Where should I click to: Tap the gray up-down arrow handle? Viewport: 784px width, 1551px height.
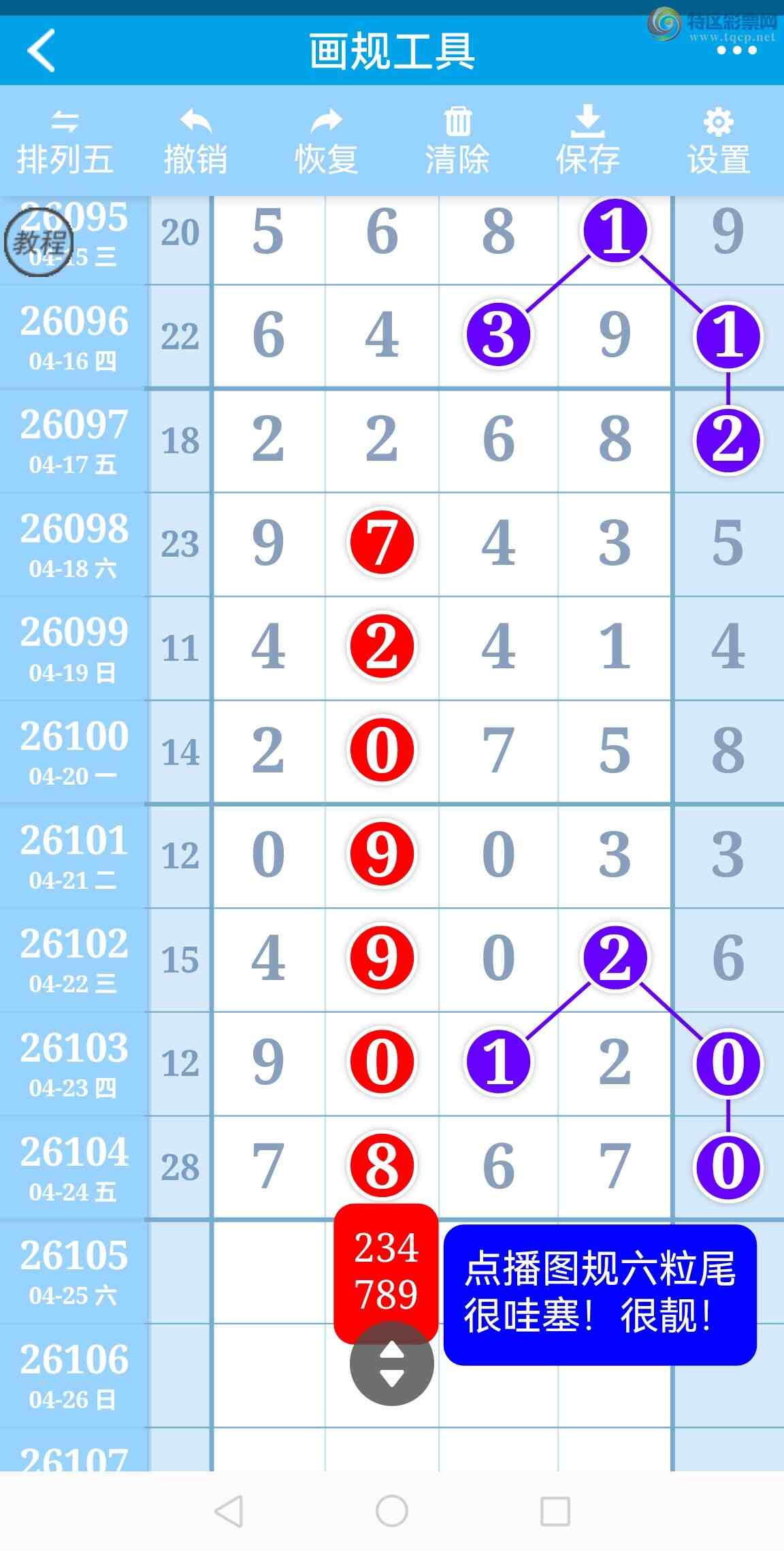tap(391, 1363)
